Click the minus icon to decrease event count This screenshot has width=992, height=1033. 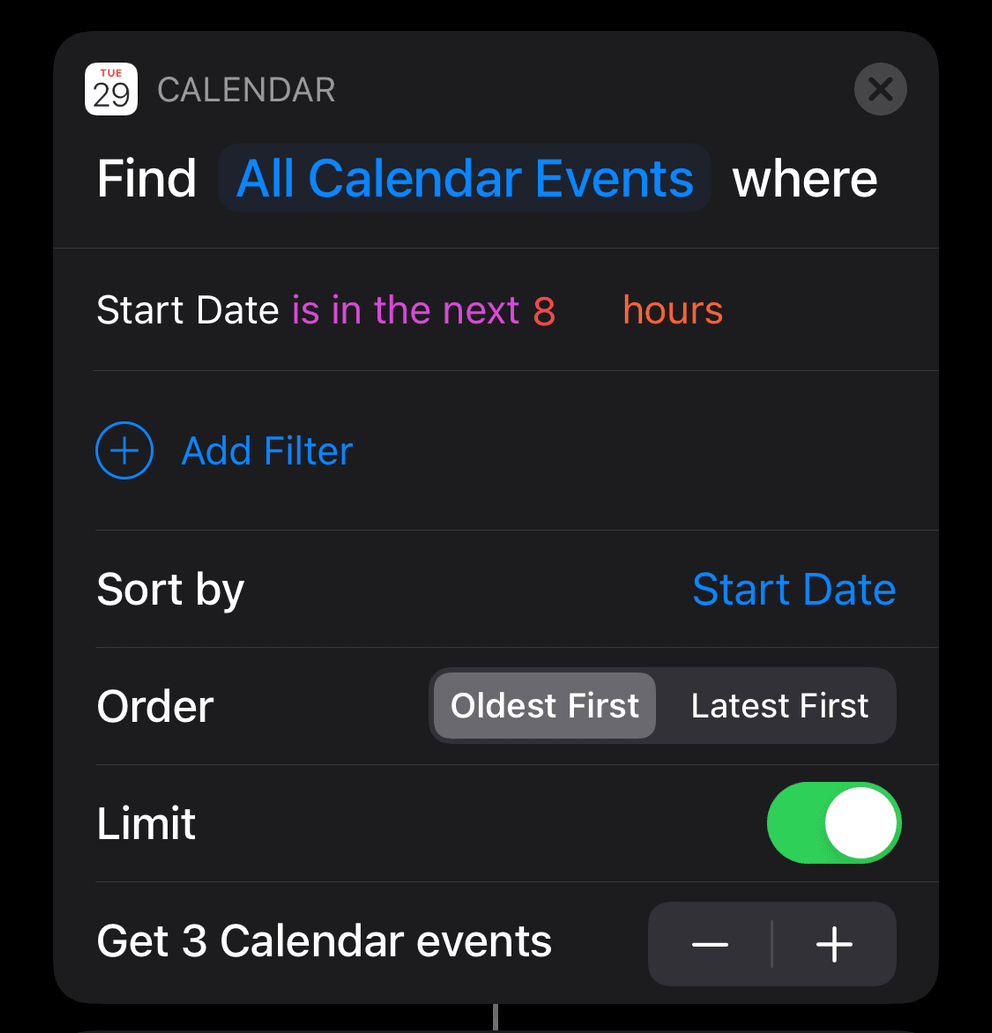coord(710,943)
